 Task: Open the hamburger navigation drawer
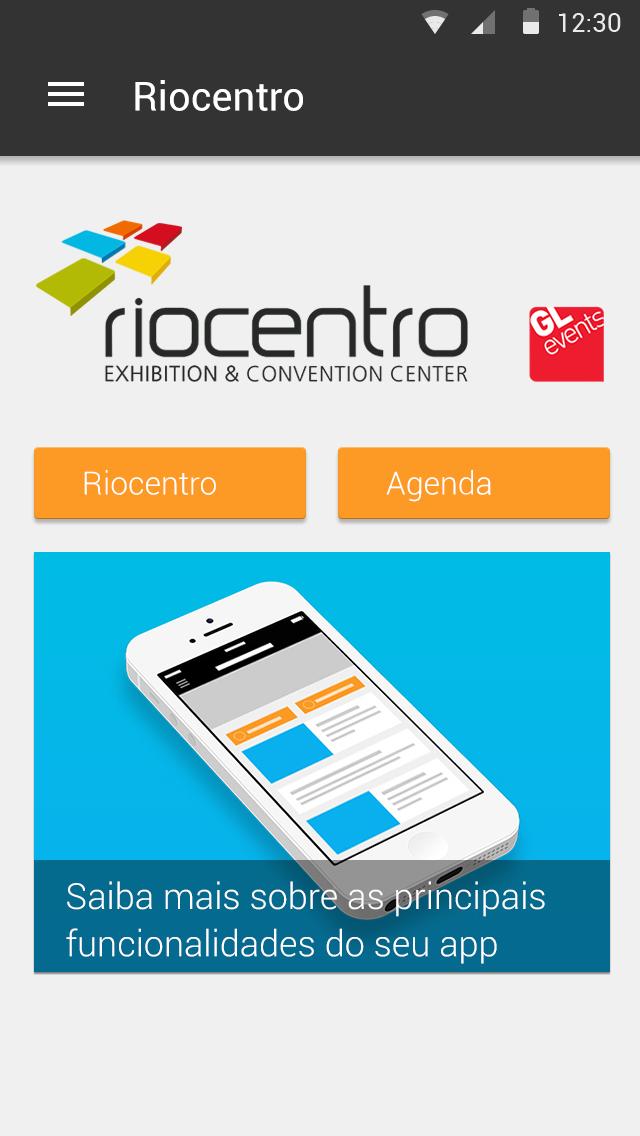66,96
